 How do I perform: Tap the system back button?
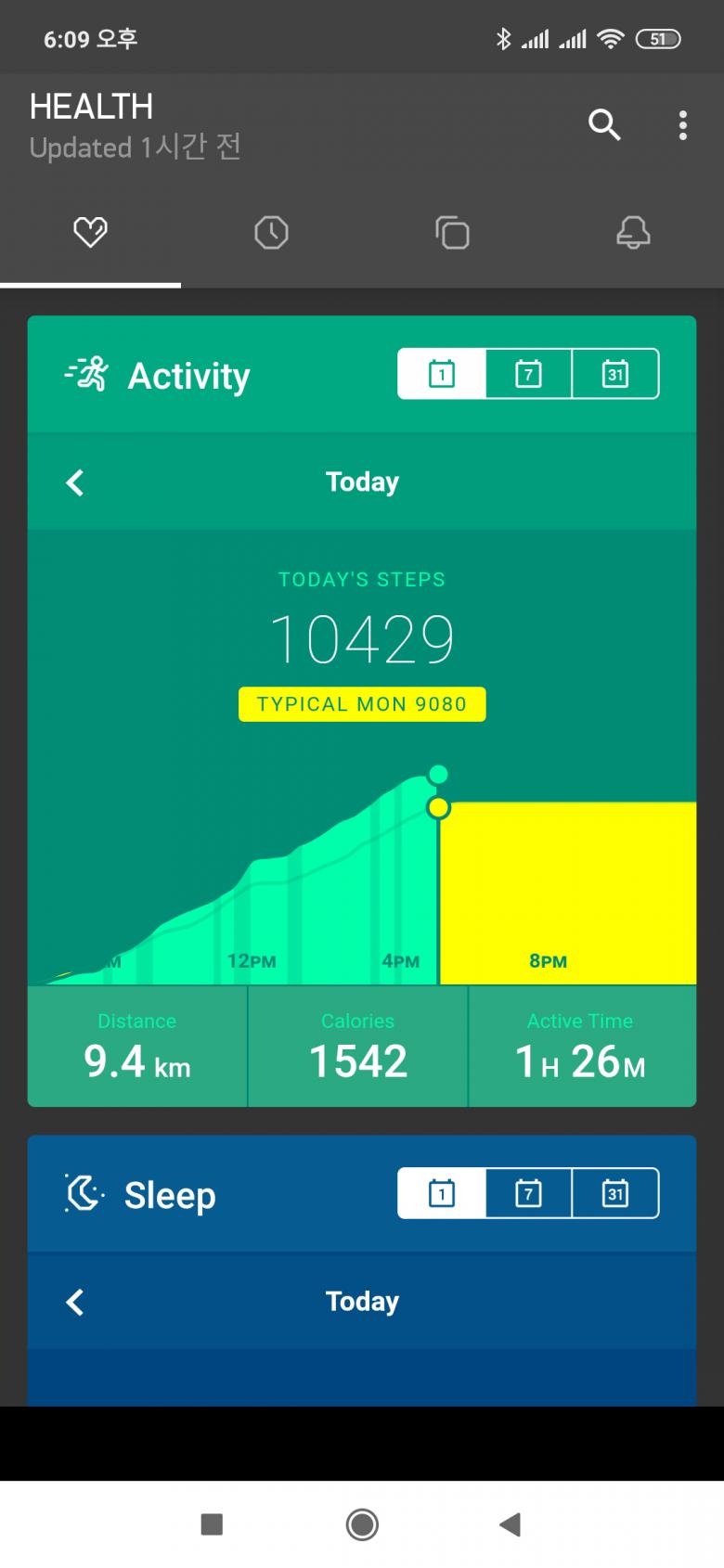510,1524
